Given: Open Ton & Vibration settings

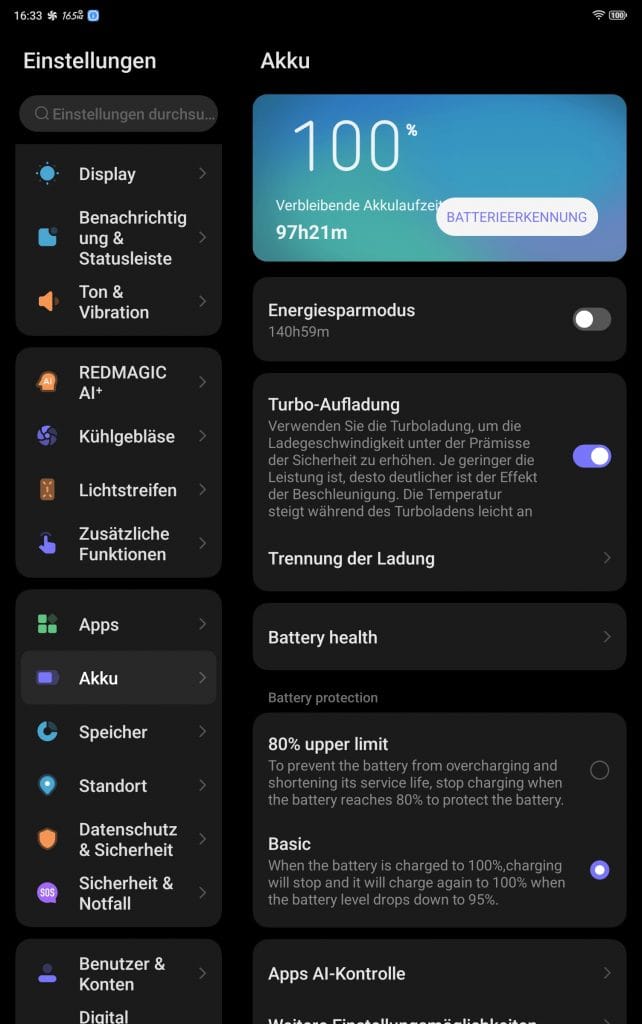Looking at the screenshot, I should (x=118, y=302).
